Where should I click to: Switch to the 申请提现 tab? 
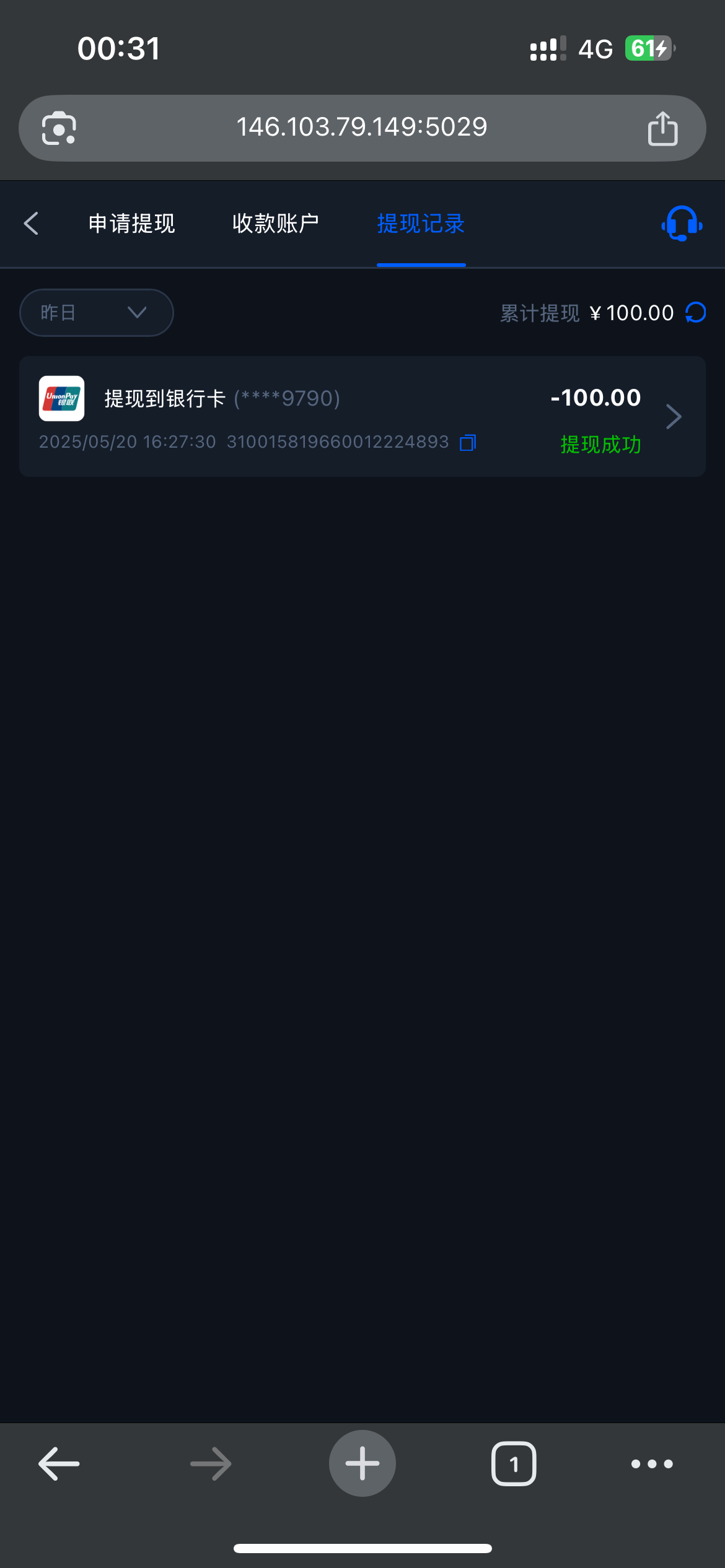(x=131, y=224)
